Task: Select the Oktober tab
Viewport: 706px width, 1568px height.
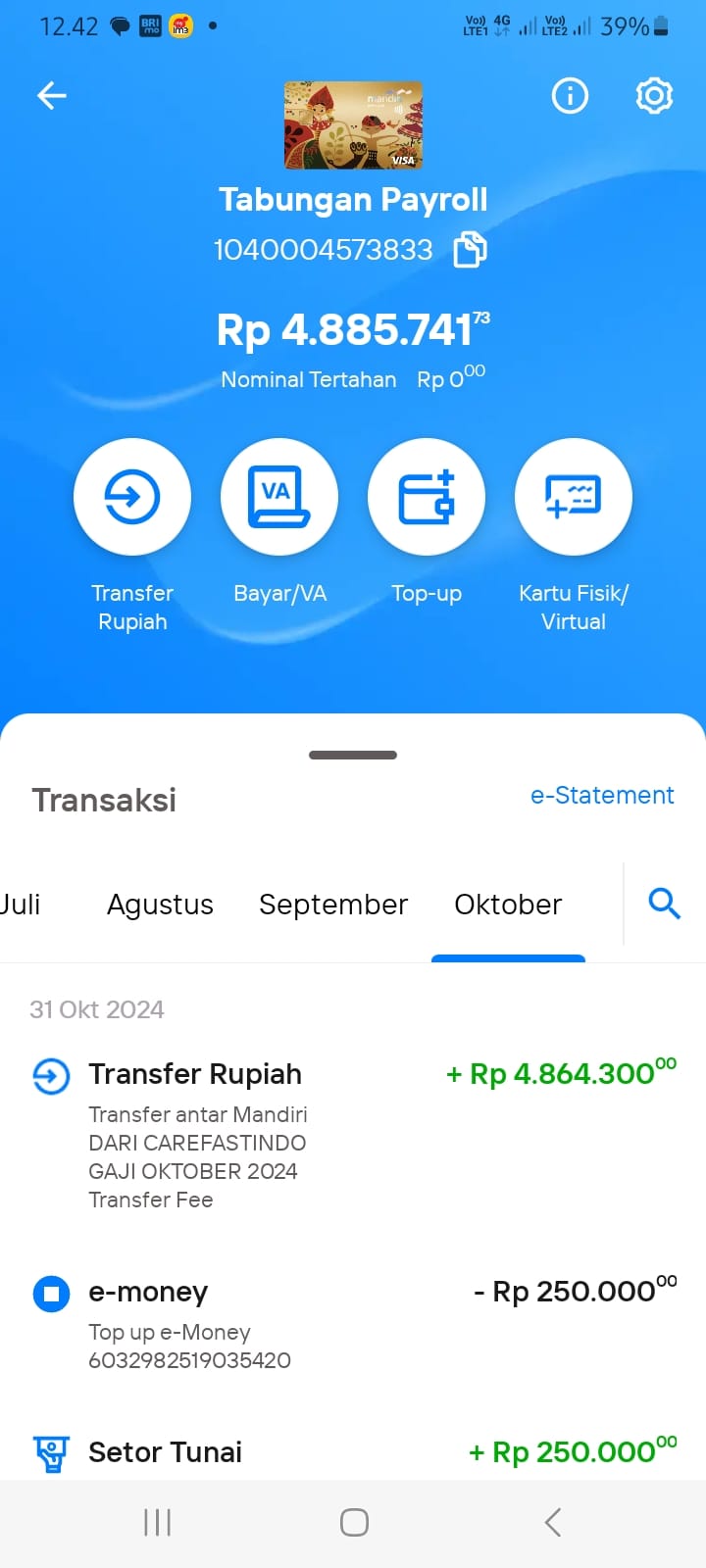Action: 508,905
